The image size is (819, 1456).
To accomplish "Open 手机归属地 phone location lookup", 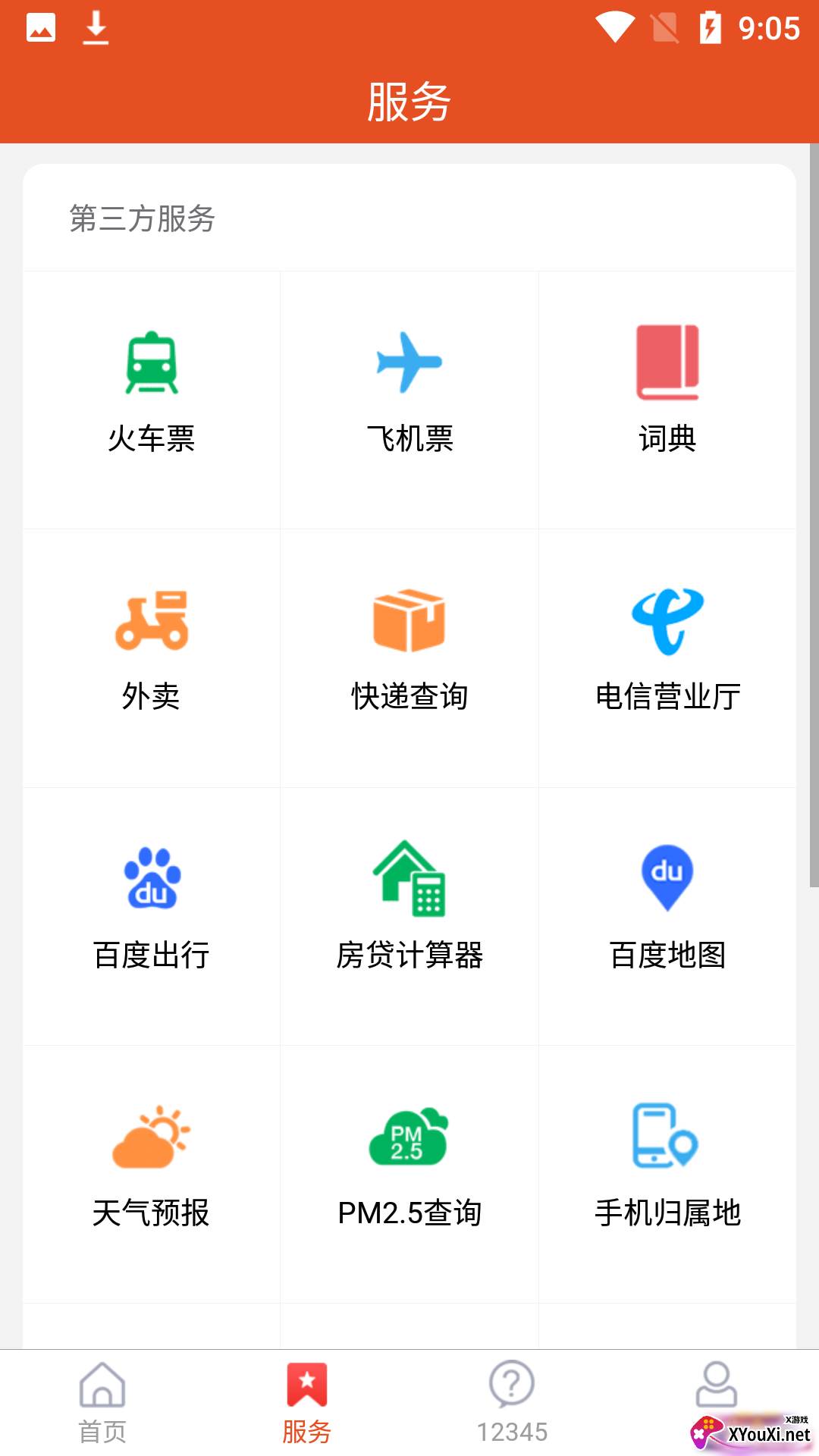I will click(x=667, y=1174).
